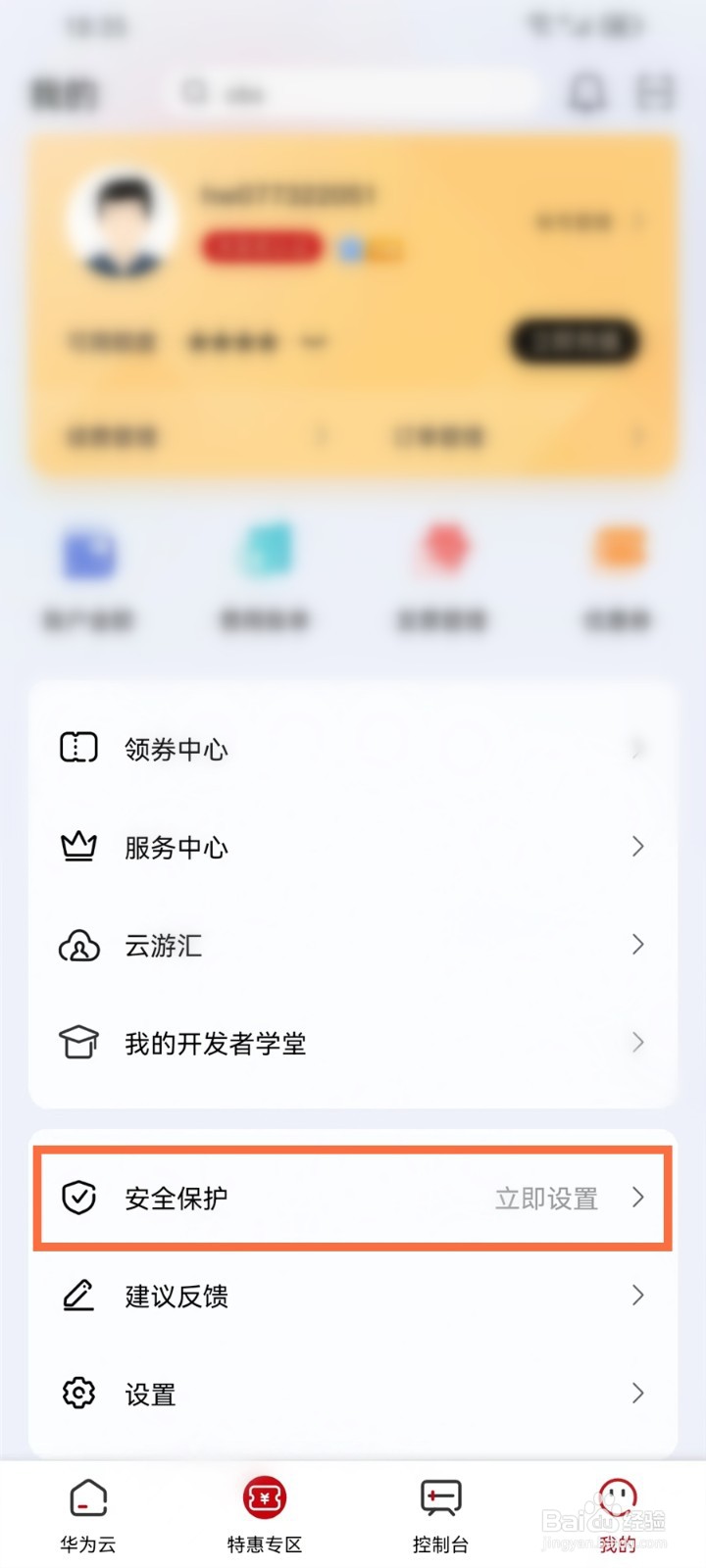
Task: Open 建议反馈 feedback row
Action: (x=353, y=1296)
